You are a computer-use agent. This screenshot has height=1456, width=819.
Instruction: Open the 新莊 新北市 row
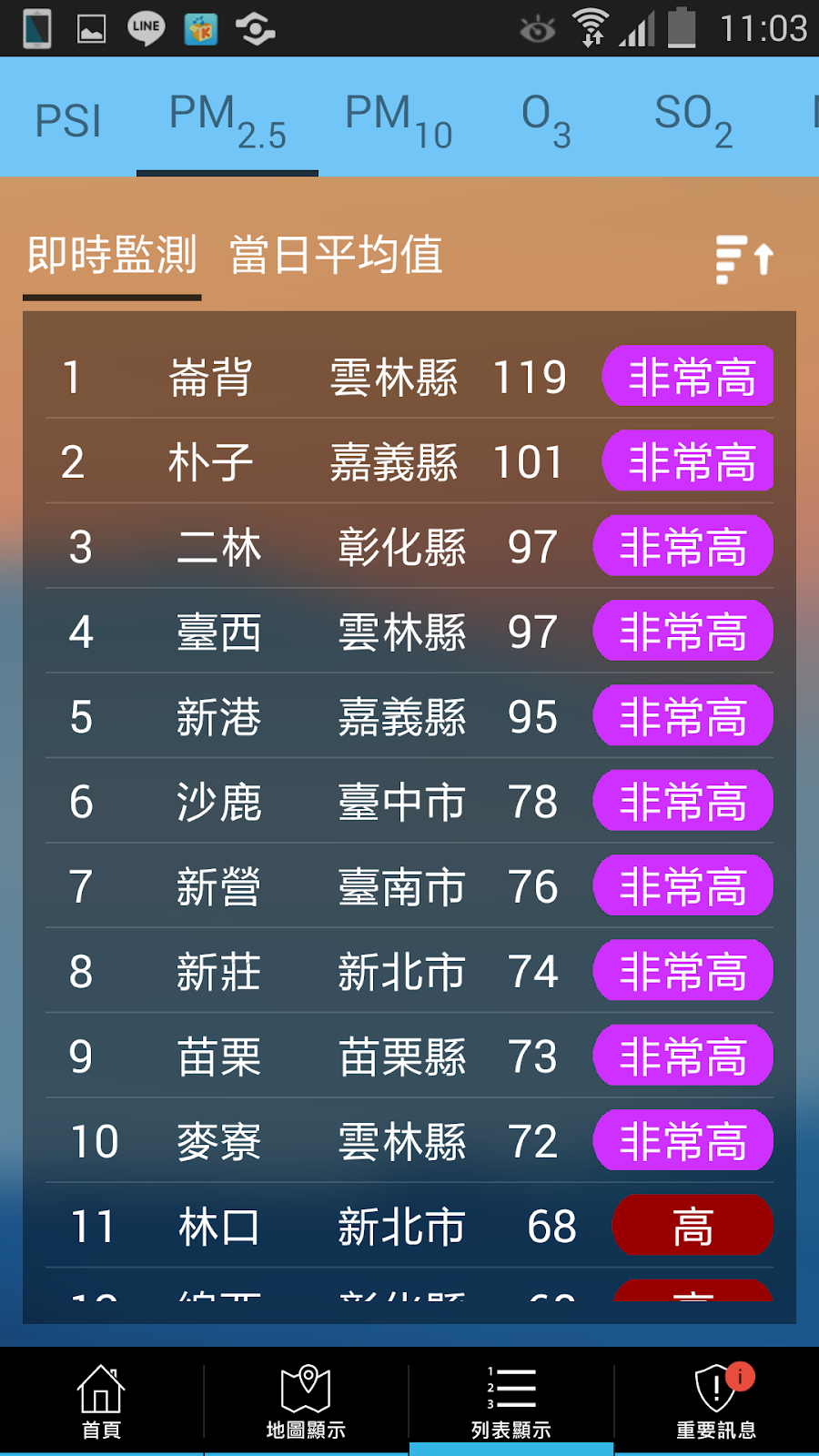[x=409, y=971]
